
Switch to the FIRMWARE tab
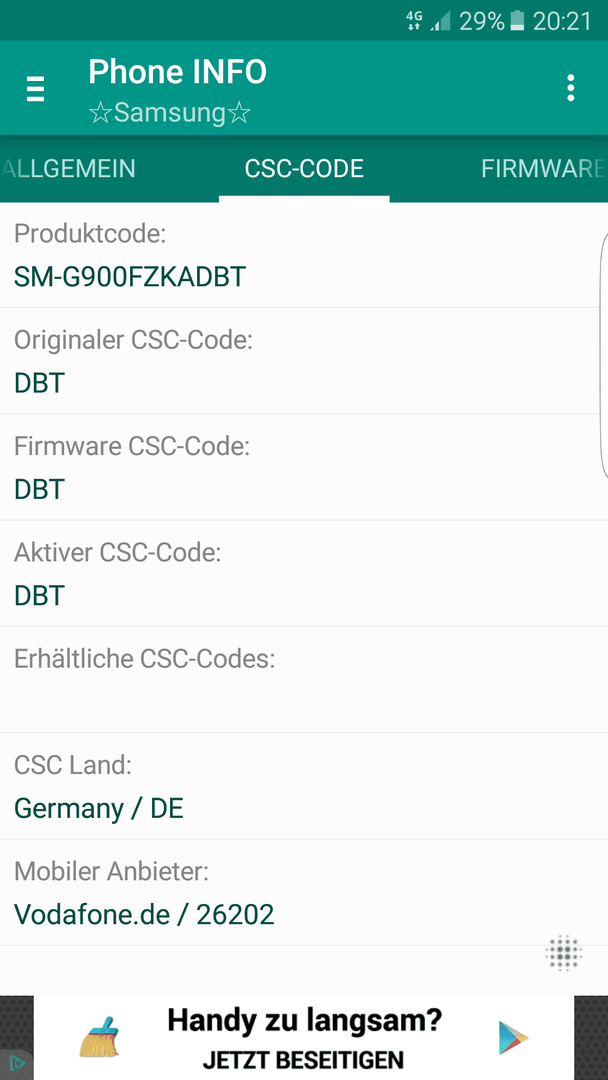pos(544,169)
